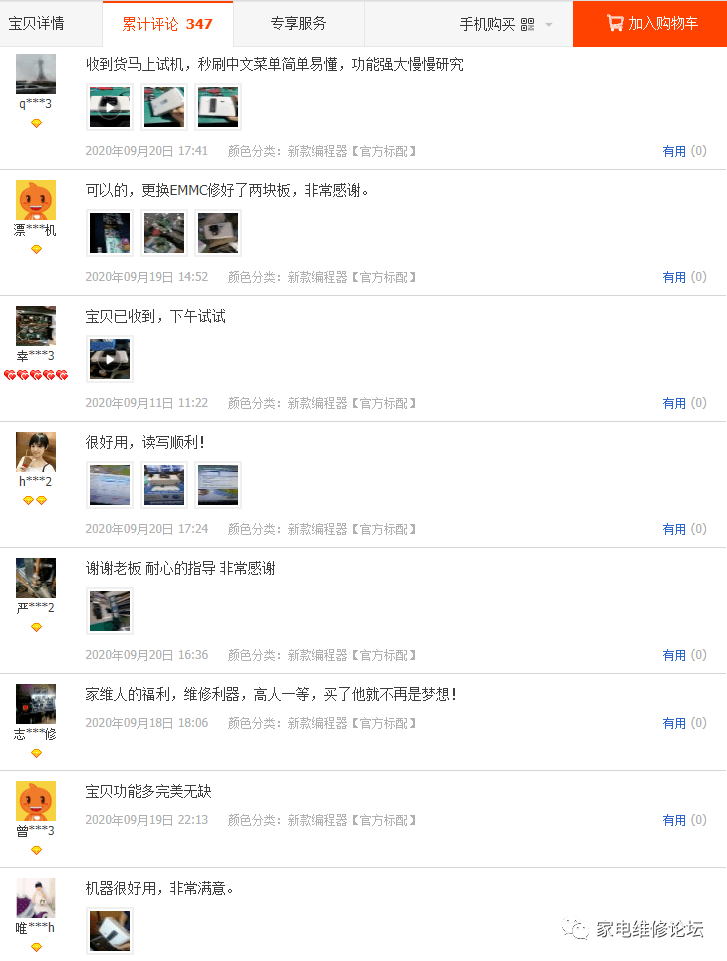This screenshot has width=727, height=961.
Task: Open the photo in 严***2's review
Action: click(110, 611)
